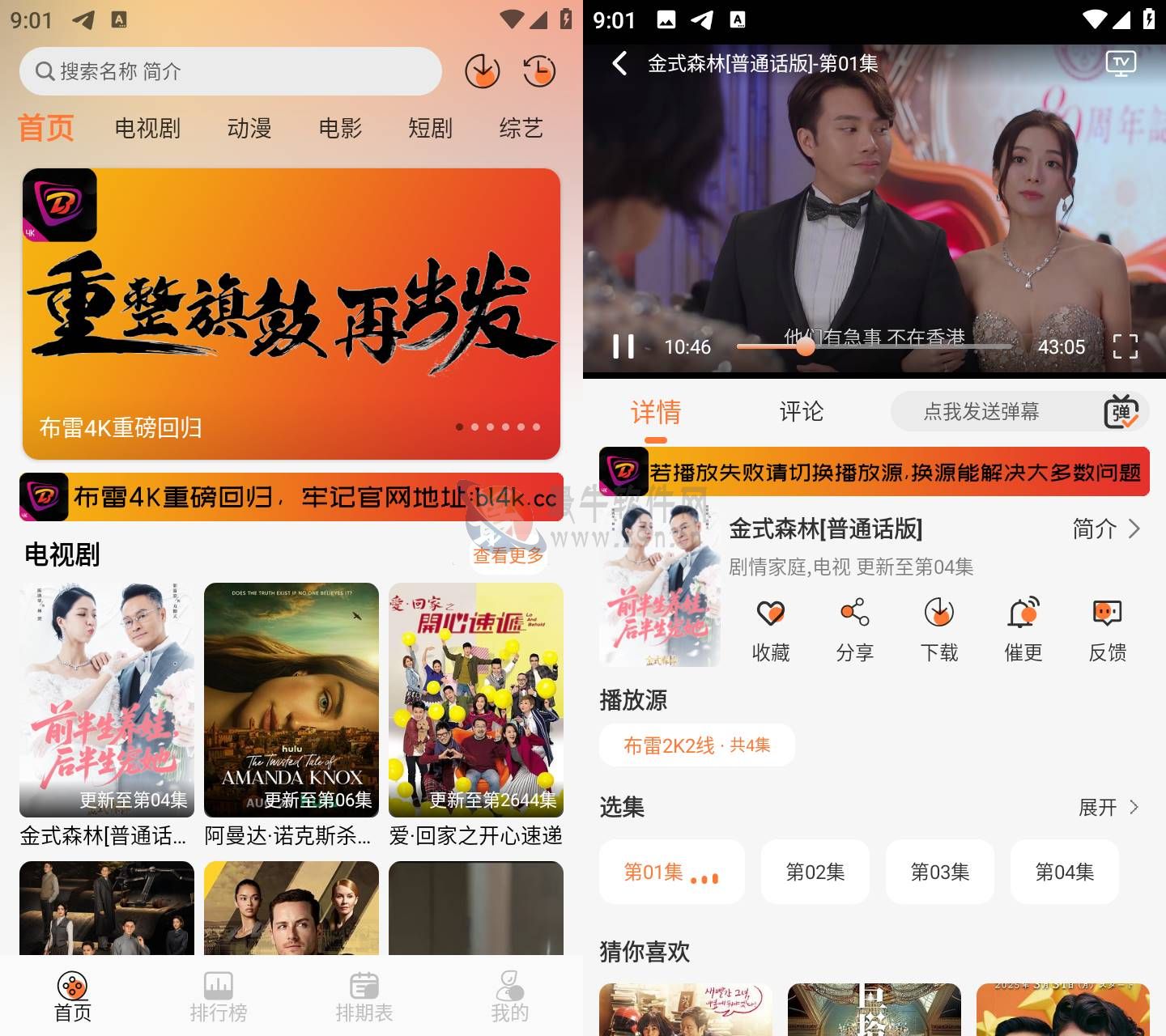Open the search box for names
The height and width of the screenshot is (1036, 1166).
[x=231, y=71]
